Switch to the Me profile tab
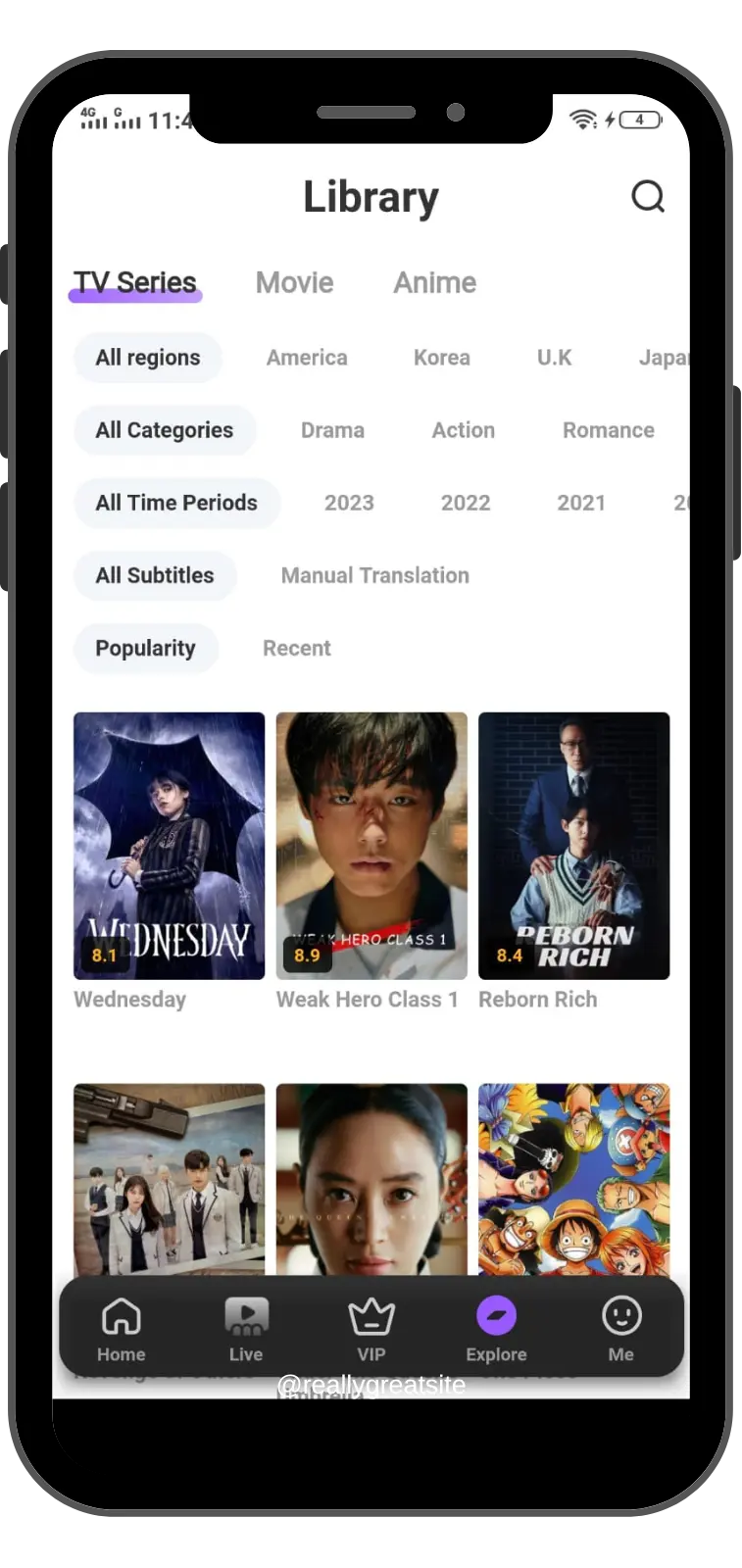The height and width of the screenshot is (1568, 742). click(x=621, y=1329)
